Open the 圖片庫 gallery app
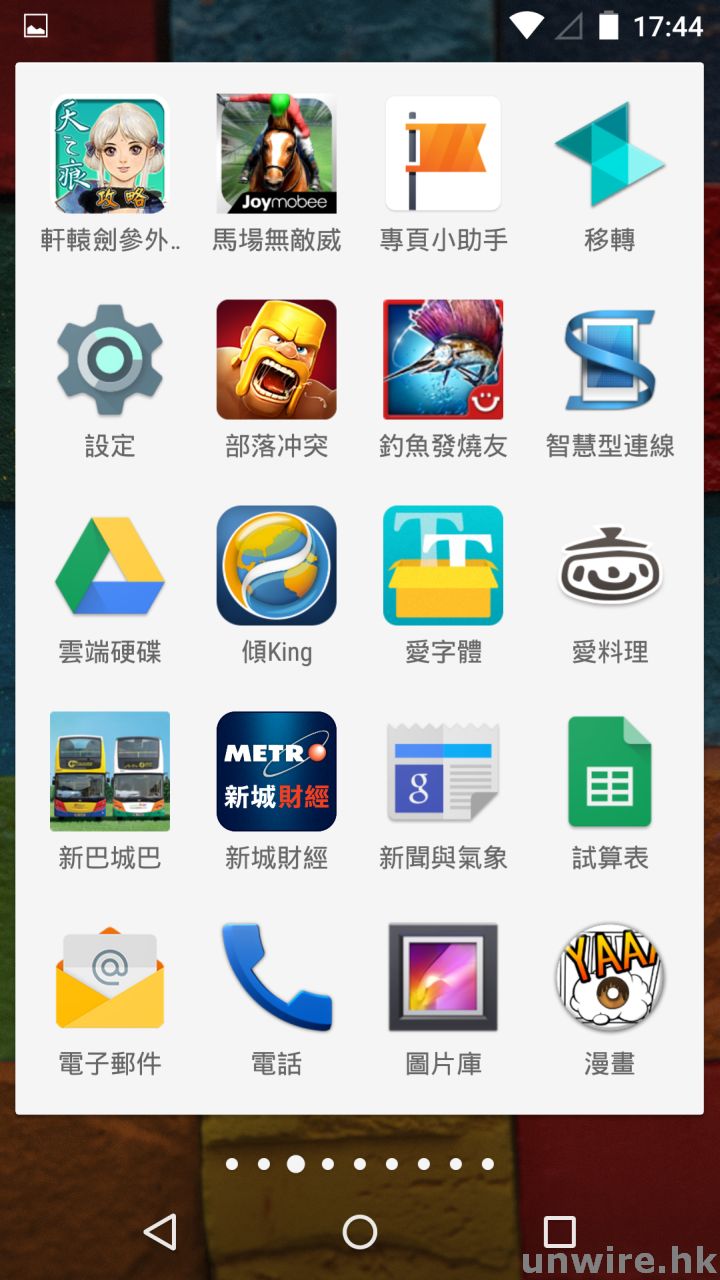This screenshot has height=1280, width=720. (x=443, y=978)
